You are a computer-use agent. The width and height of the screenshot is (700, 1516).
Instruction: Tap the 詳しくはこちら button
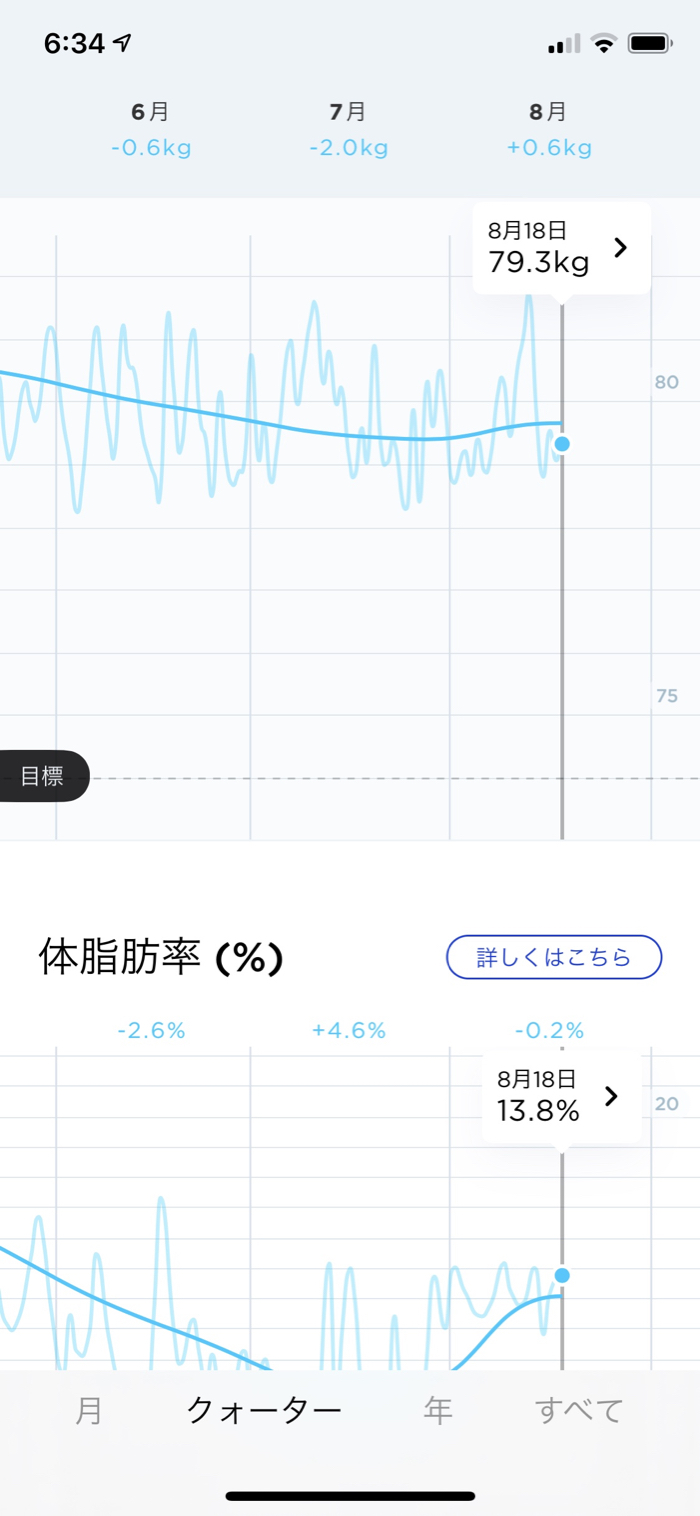(554, 957)
